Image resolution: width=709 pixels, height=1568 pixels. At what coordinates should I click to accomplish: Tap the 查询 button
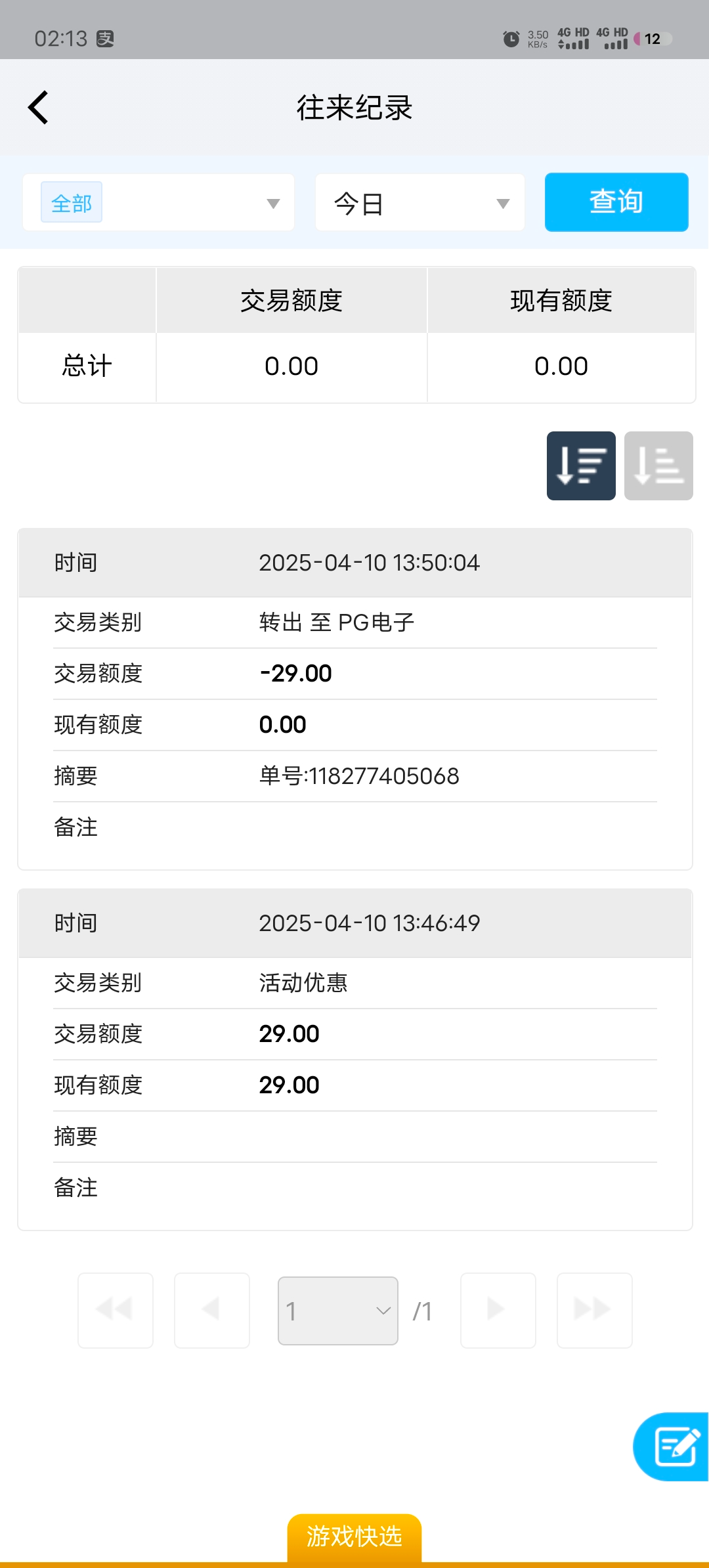point(616,202)
